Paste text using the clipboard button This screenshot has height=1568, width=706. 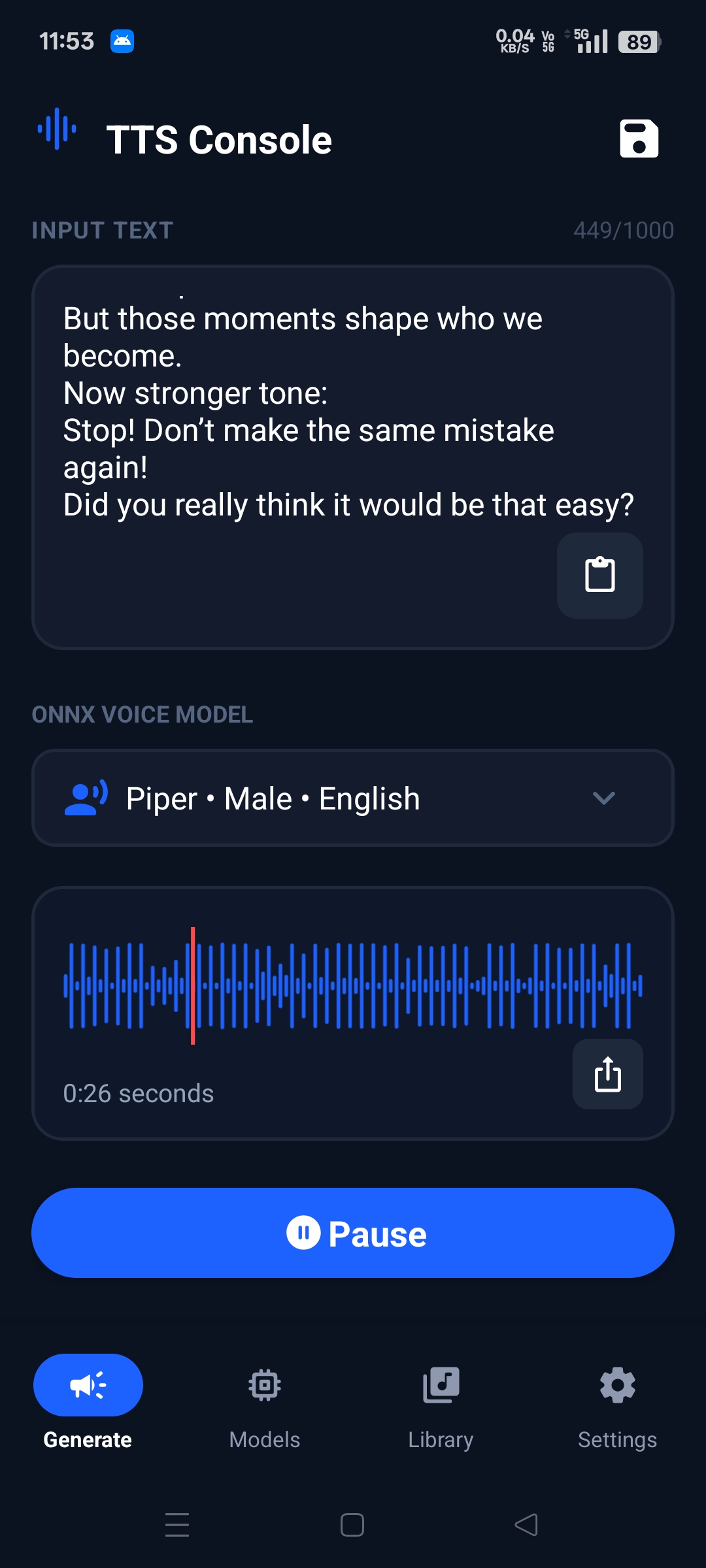pyautogui.click(x=599, y=575)
